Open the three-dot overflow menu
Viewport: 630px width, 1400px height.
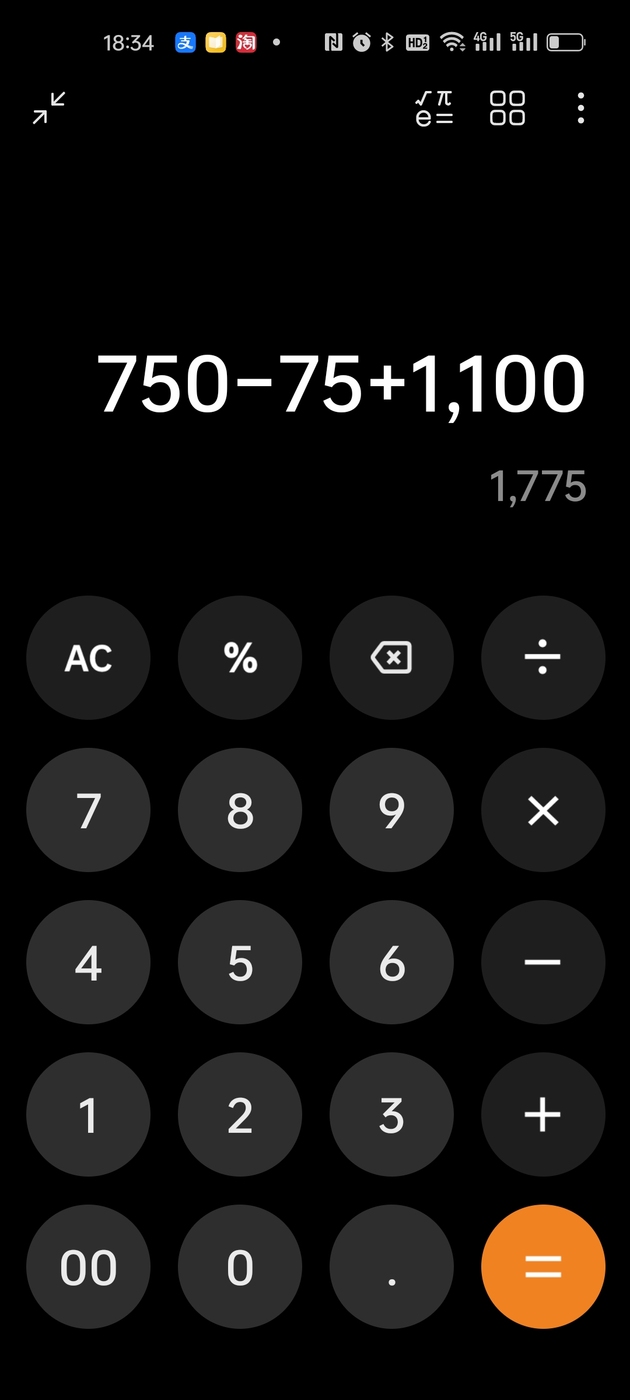tap(581, 108)
